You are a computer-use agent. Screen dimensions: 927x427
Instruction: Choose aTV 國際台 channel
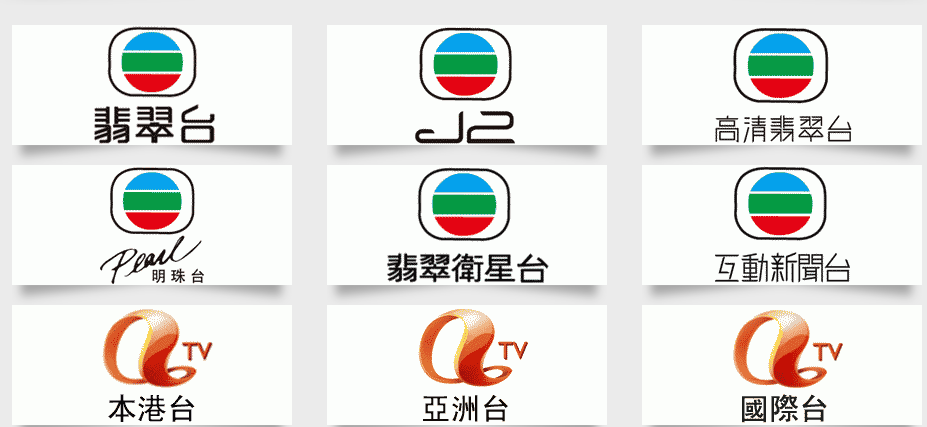click(x=781, y=365)
